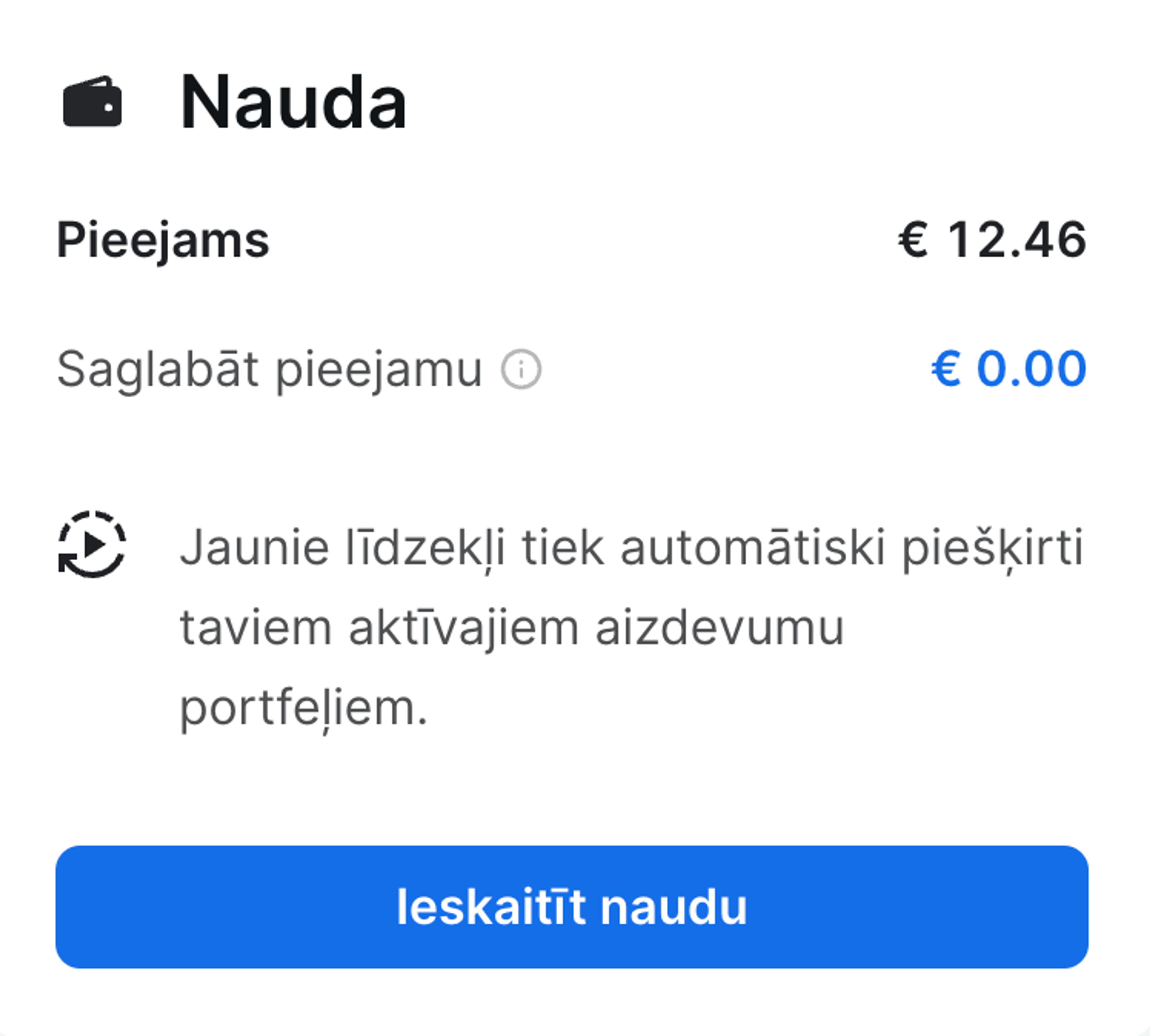Edit the blue € 0.00 reserve amount
Image resolution: width=1150 pixels, height=1036 pixels.
(1009, 368)
